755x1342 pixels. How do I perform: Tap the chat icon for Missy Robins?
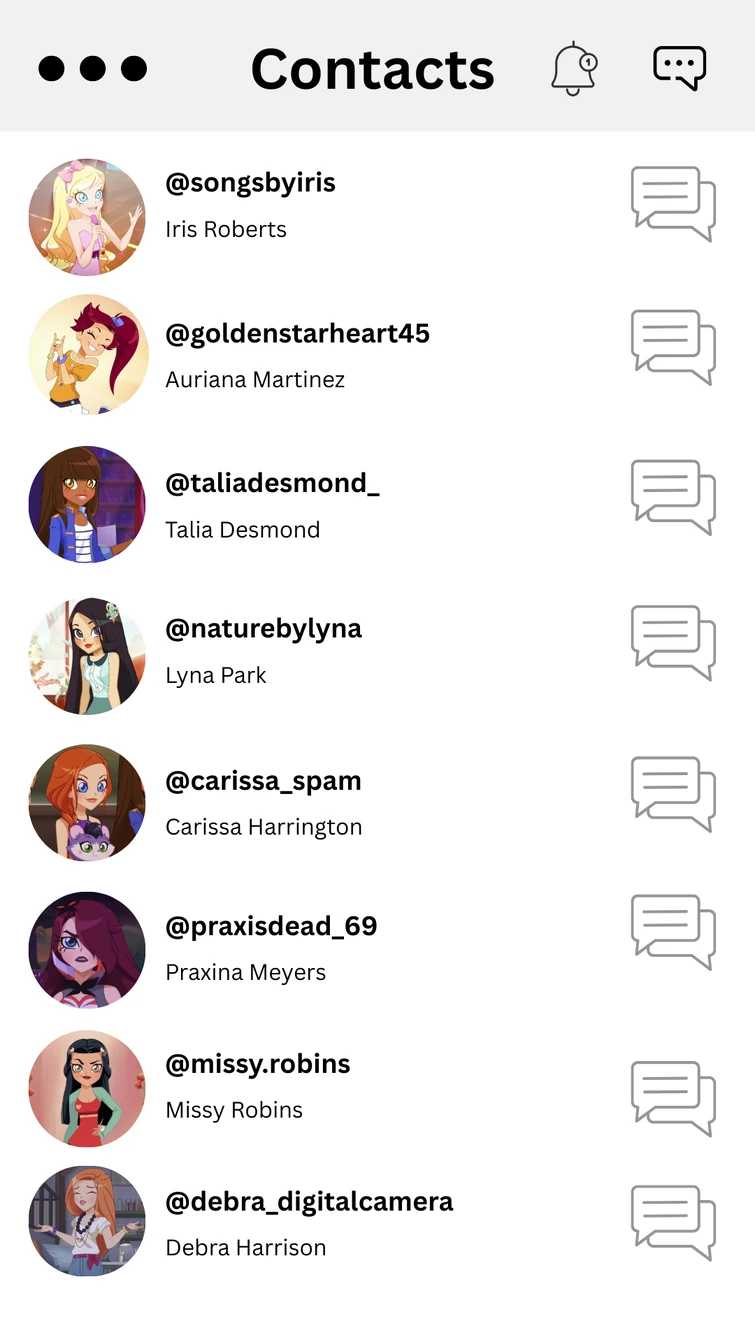[672, 1098]
